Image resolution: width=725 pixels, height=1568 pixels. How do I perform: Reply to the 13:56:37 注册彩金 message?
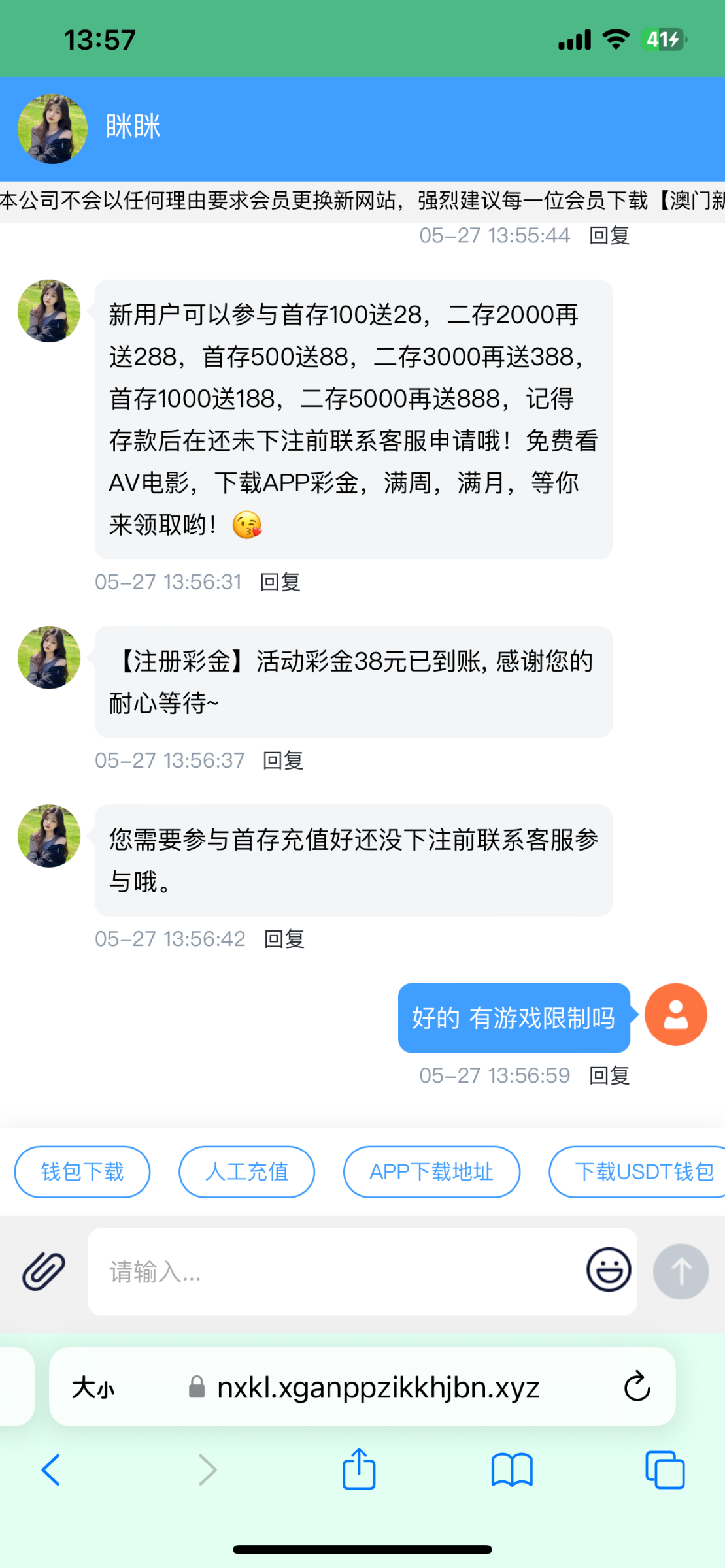(282, 760)
